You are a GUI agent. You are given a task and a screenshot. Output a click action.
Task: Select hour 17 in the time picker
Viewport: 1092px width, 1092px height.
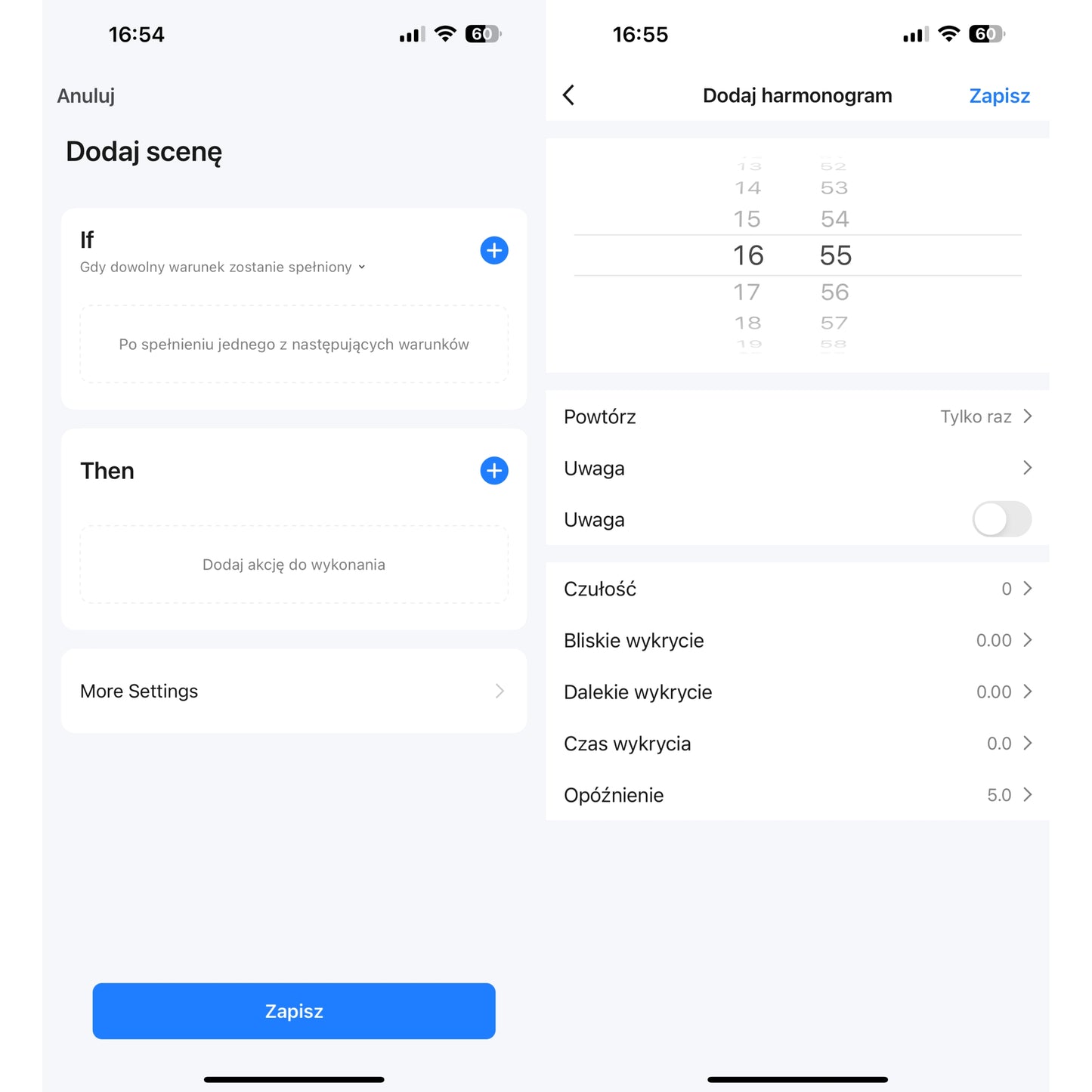(x=747, y=292)
